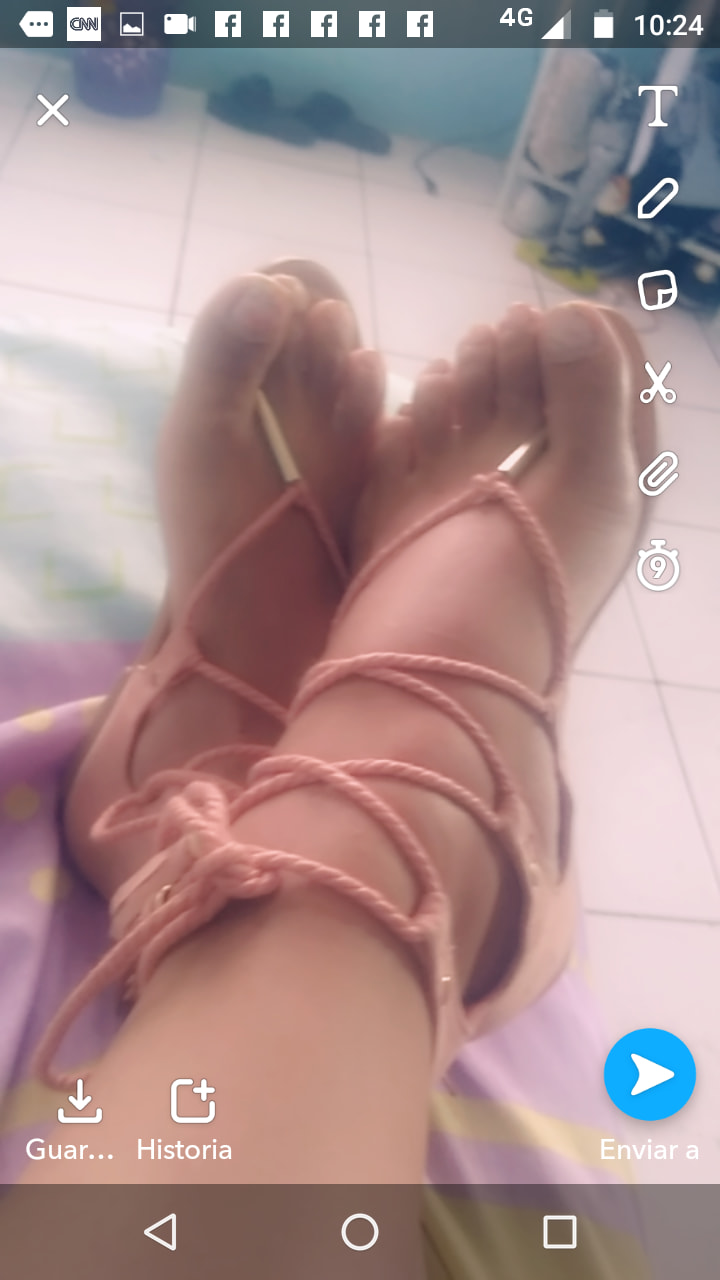Add text caption with the T tool
This screenshot has height=1280, width=720.
click(658, 107)
